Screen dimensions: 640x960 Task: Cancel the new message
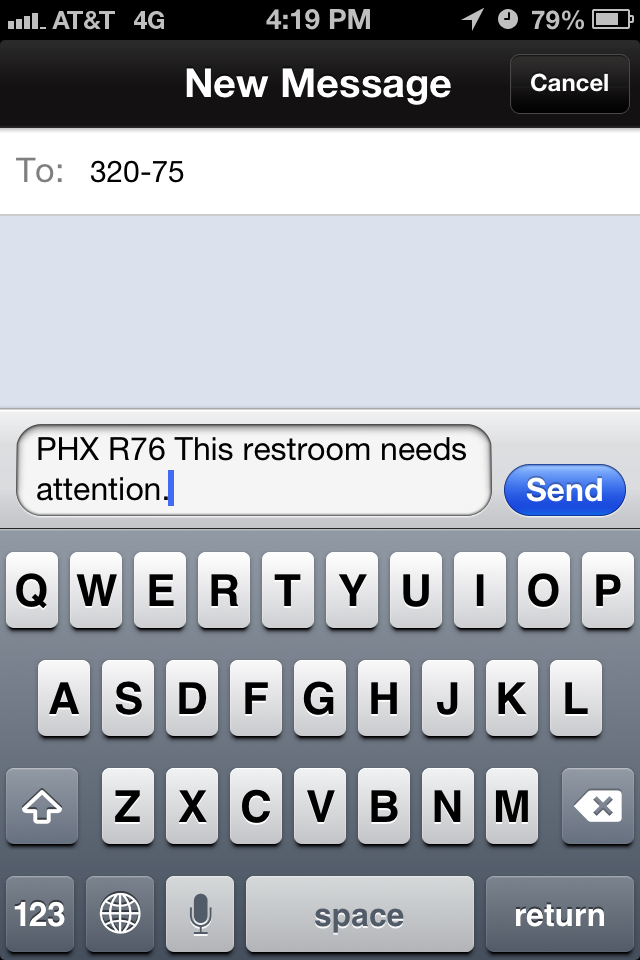(x=569, y=83)
